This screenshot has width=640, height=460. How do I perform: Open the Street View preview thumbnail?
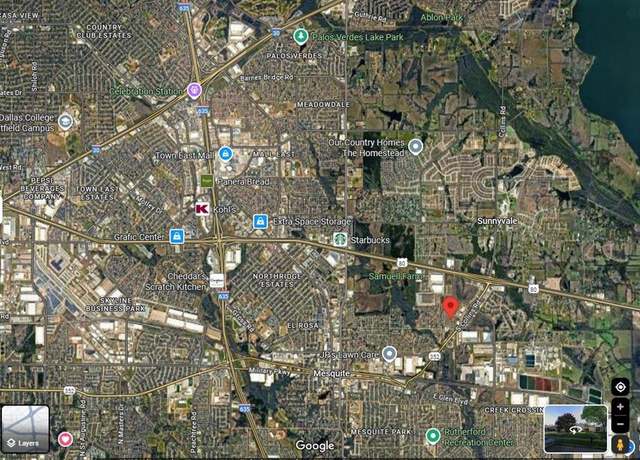click(x=574, y=430)
